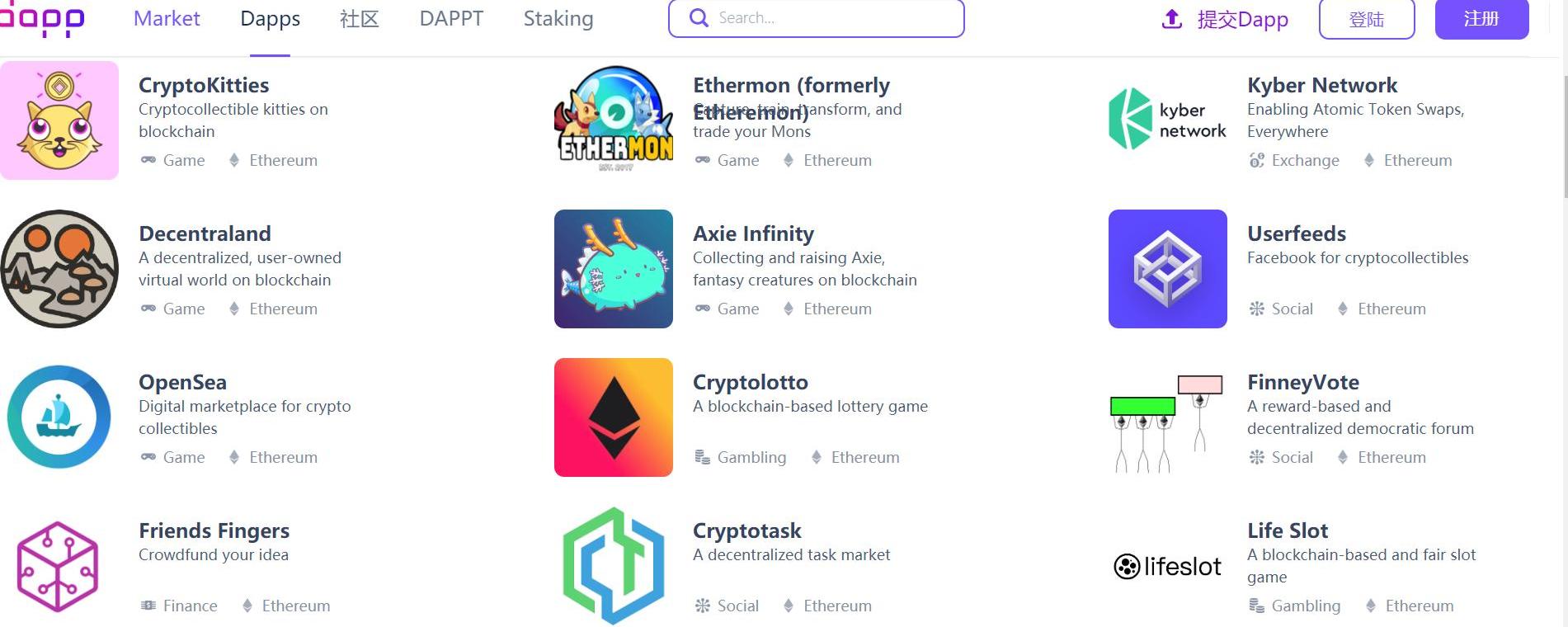Open the CryptoKitties dapp card
This screenshot has width=1568, height=627.
(204, 86)
